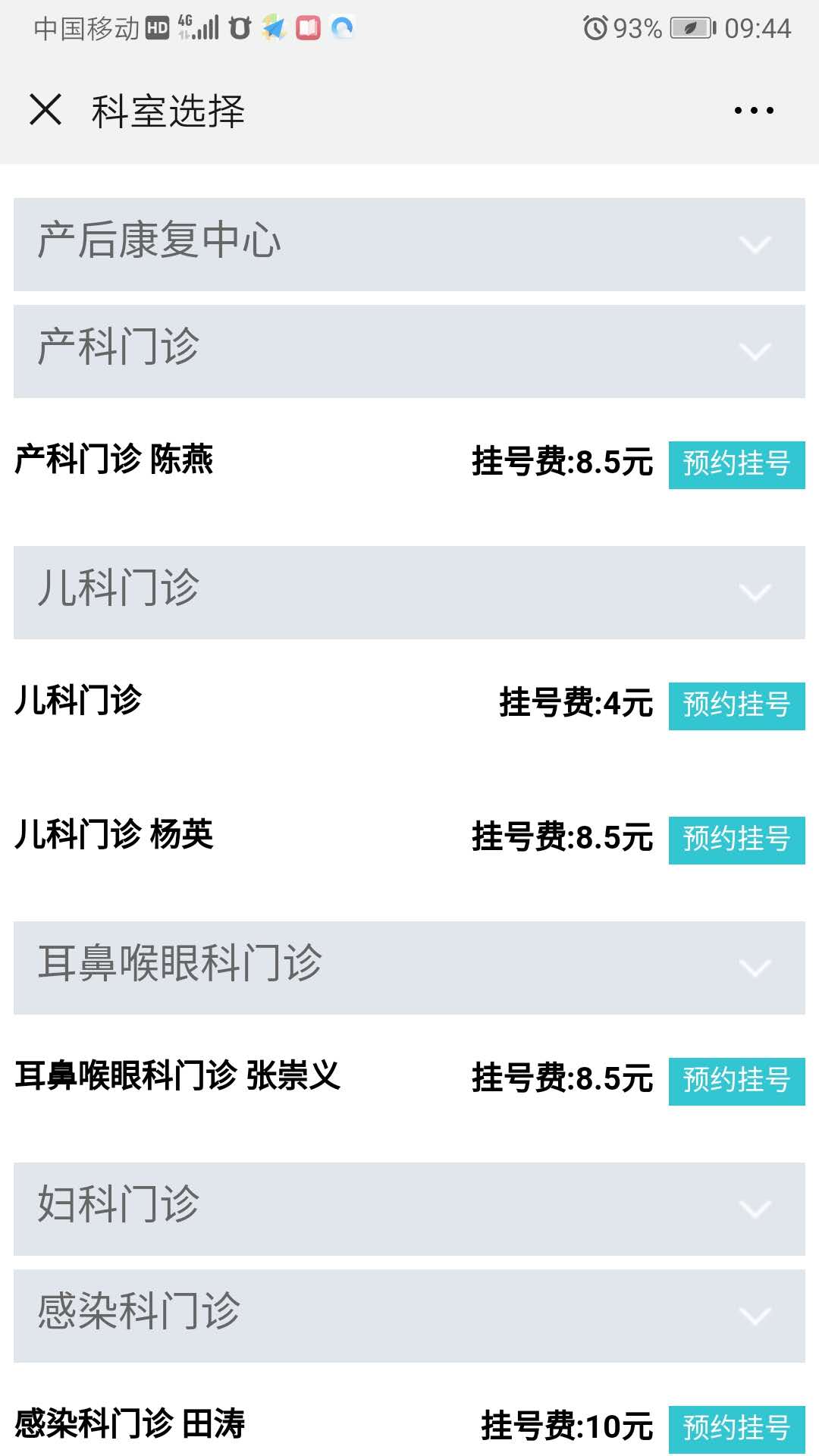Expand the 妇科门诊 section

pos(409,1209)
